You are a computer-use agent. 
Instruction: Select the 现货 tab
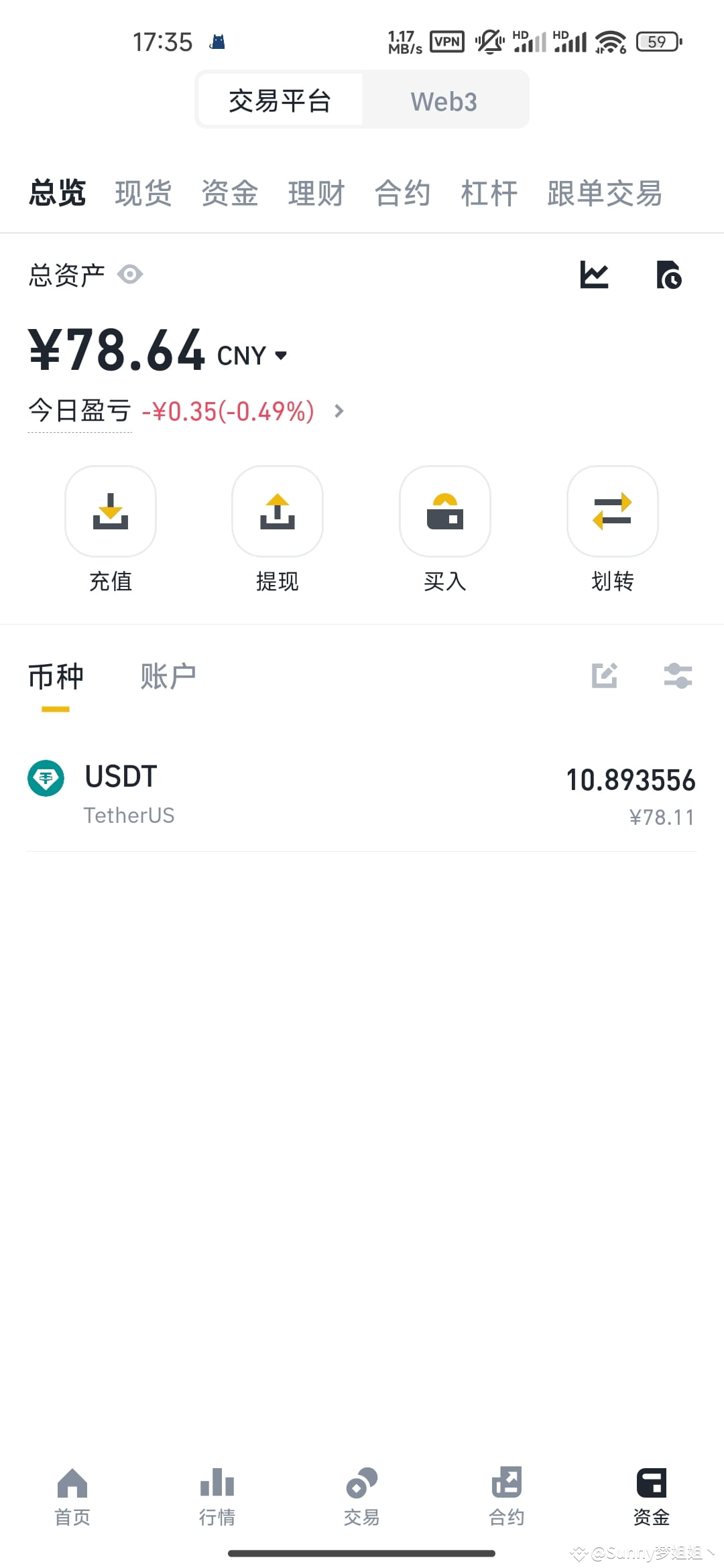tap(143, 193)
